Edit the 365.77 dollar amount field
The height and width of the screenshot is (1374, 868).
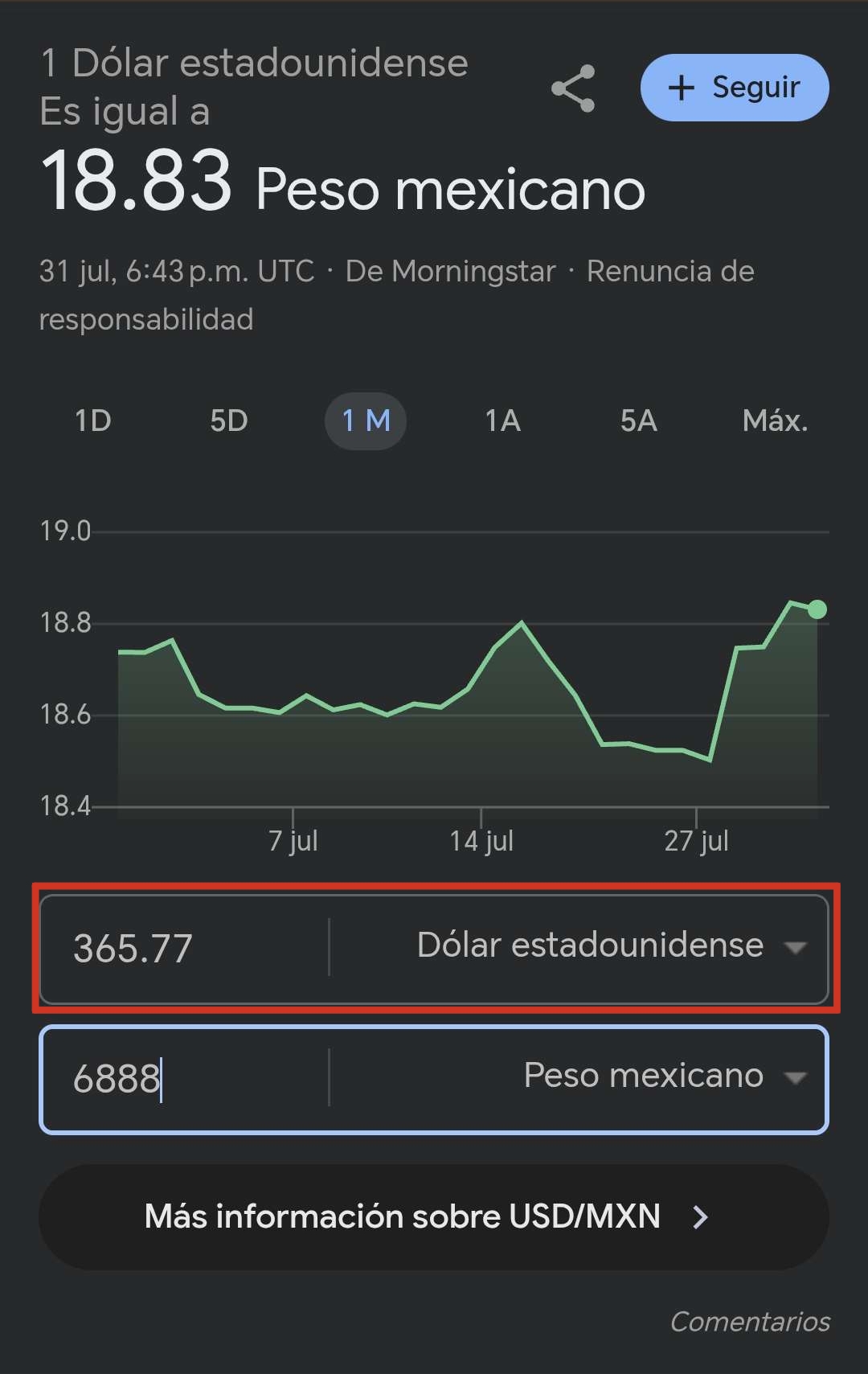pyautogui.click(x=185, y=948)
